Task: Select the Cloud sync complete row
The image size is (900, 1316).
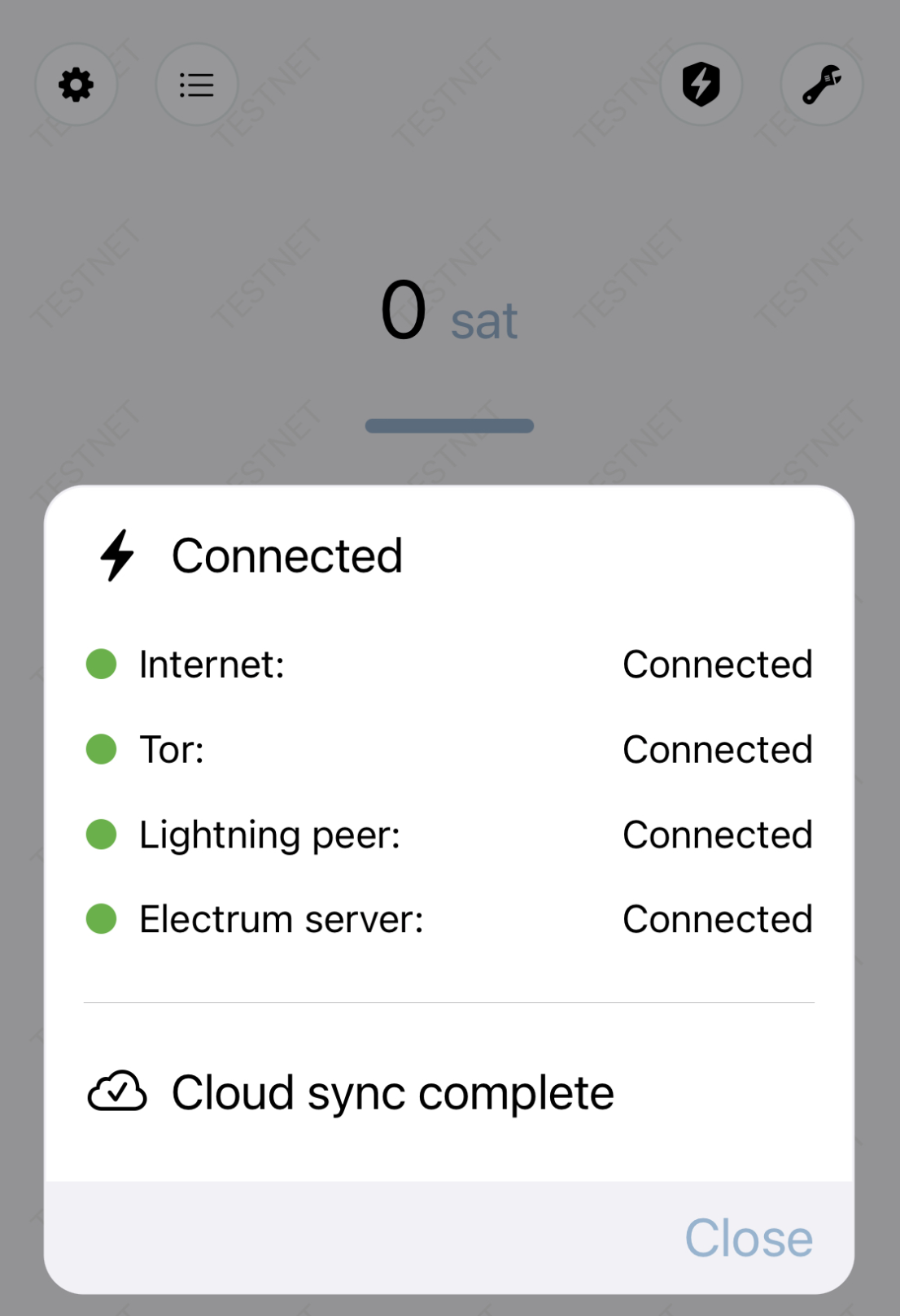Action: 391,1092
